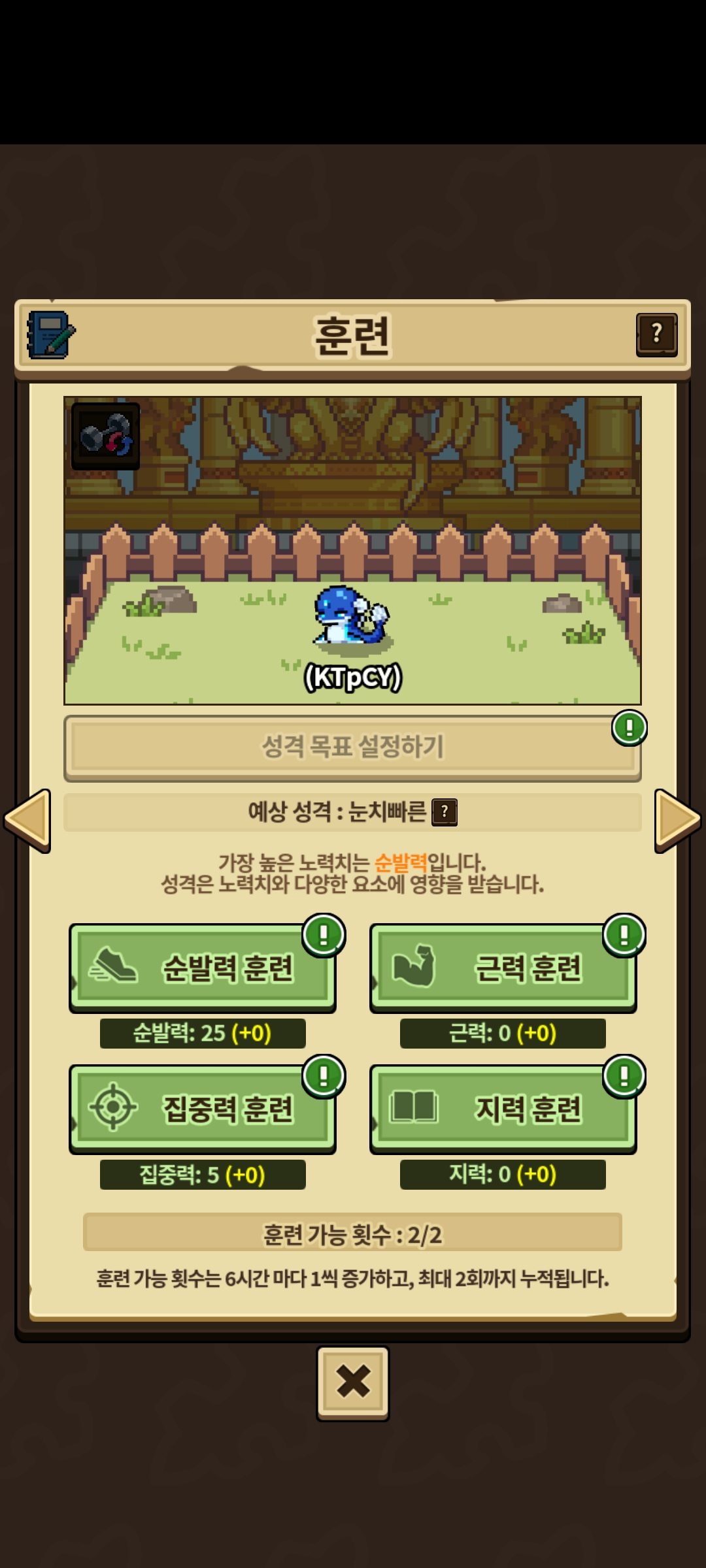This screenshot has width=706, height=1568.
Task: Open the notebook icon in training header
Action: [x=50, y=335]
